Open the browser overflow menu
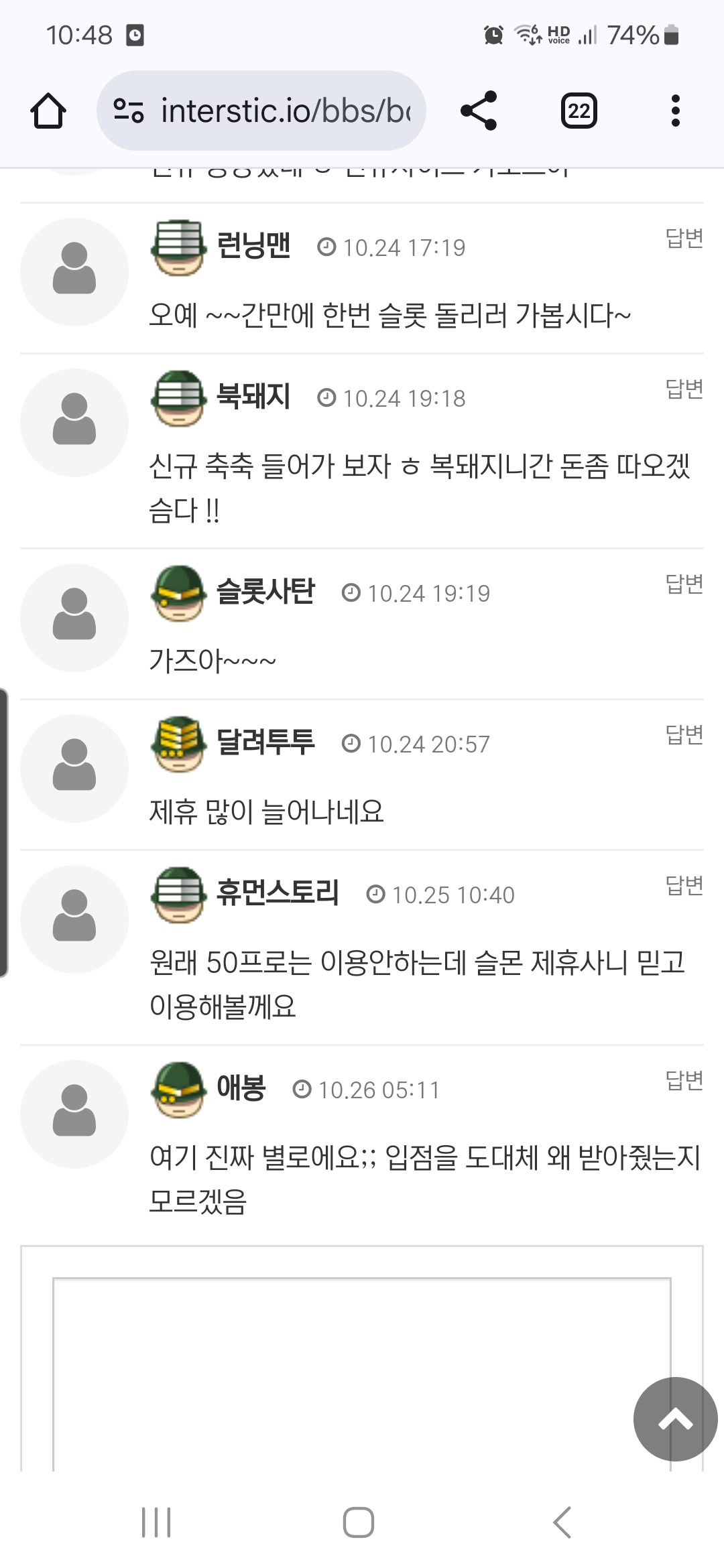 tap(675, 111)
